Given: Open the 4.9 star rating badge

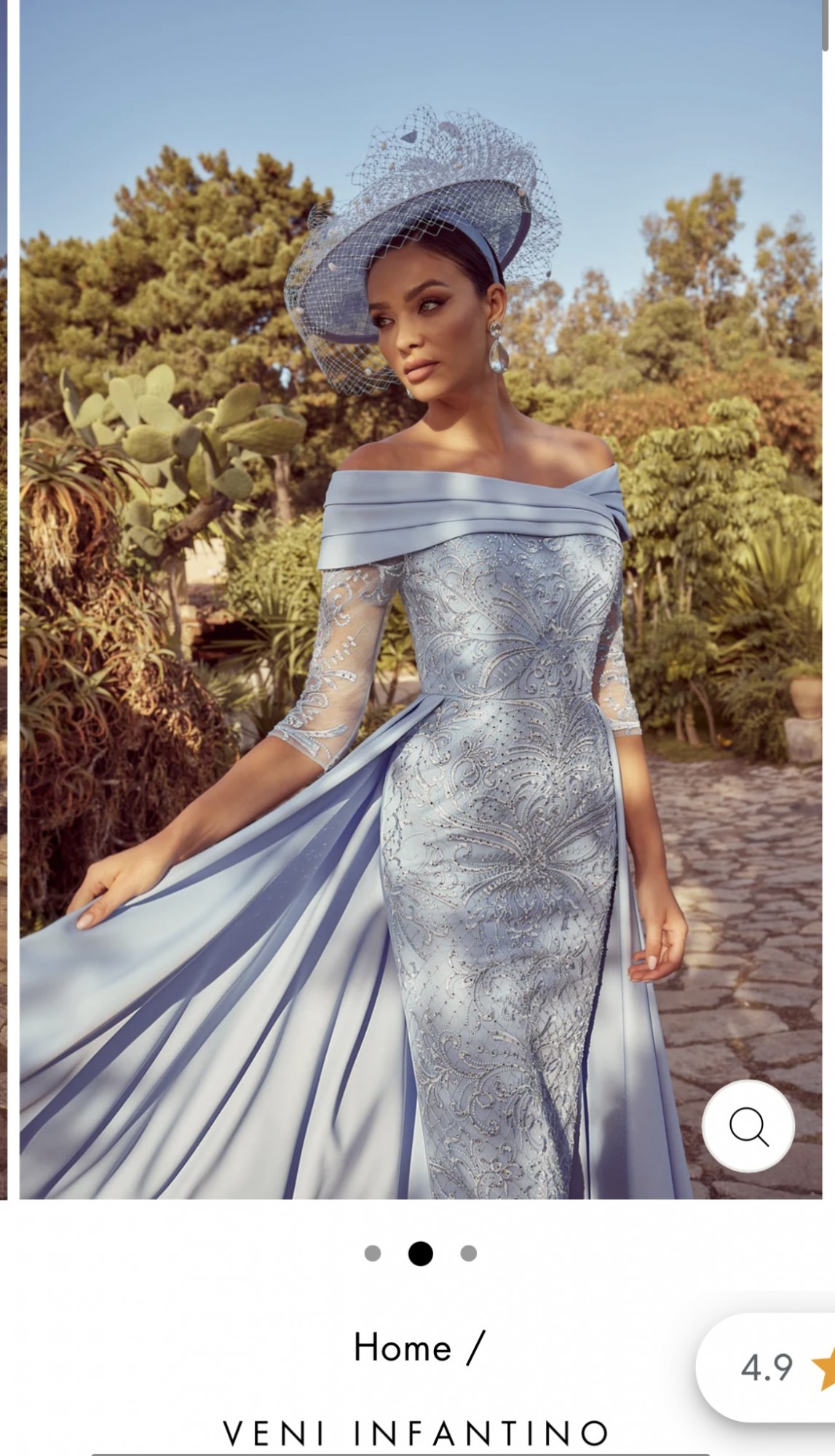Looking at the screenshot, I should [x=766, y=1367].
